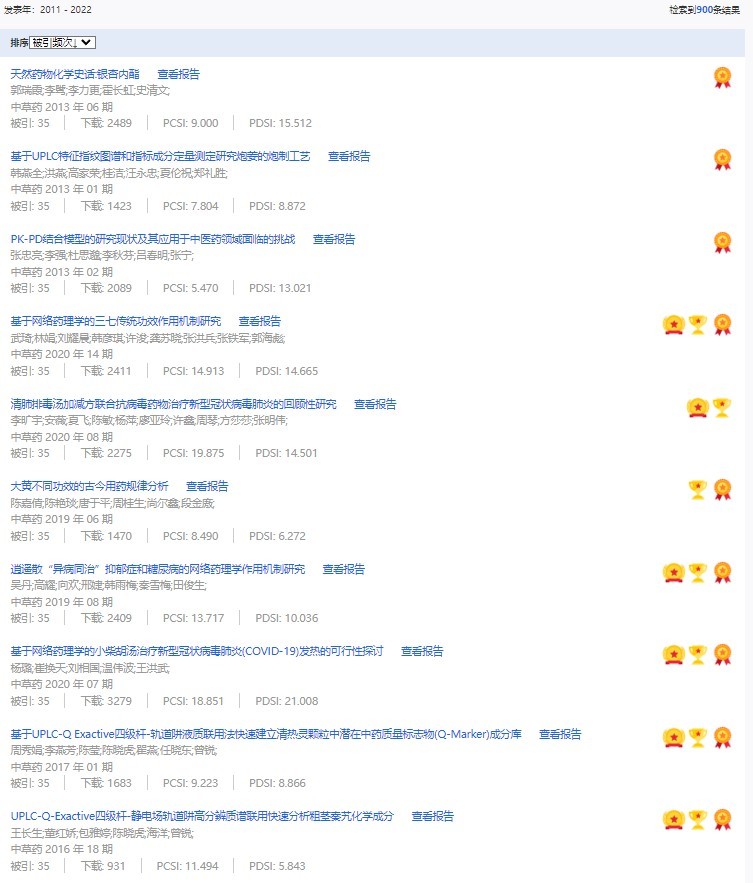The height and width of the screenshot is (883, 753).
Task: Open the 小柴胡汤 COVID-19 发热 article
Action: click(x=197, y=651)
